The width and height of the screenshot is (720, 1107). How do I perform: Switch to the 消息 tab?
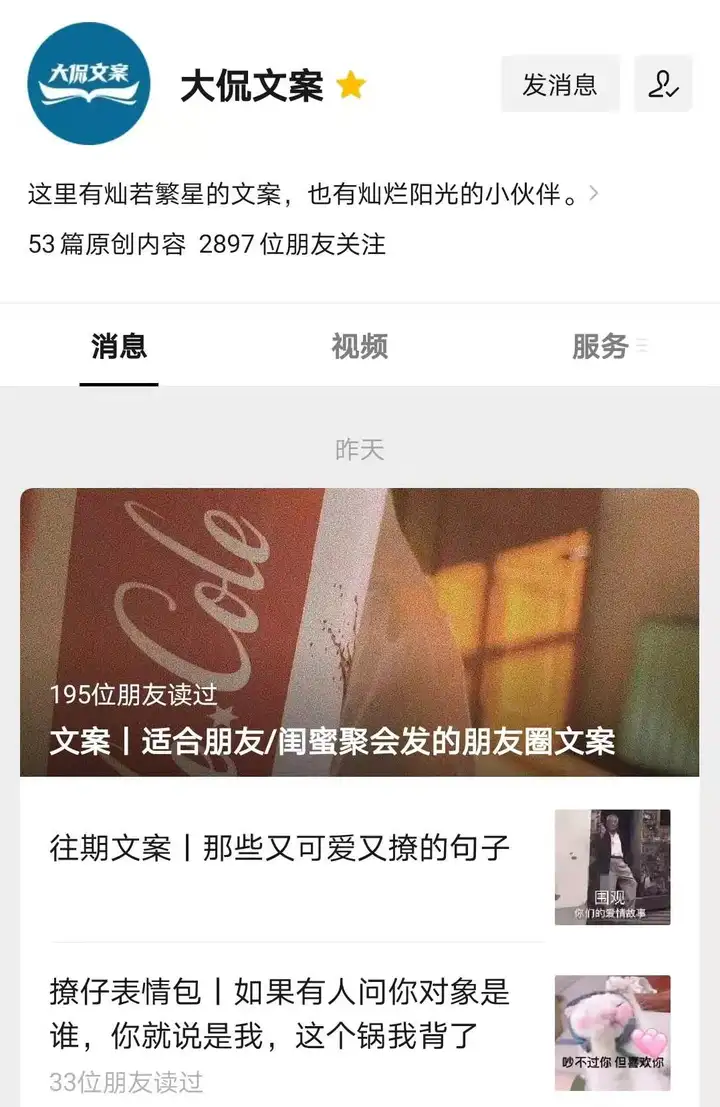tap(119, 347)
